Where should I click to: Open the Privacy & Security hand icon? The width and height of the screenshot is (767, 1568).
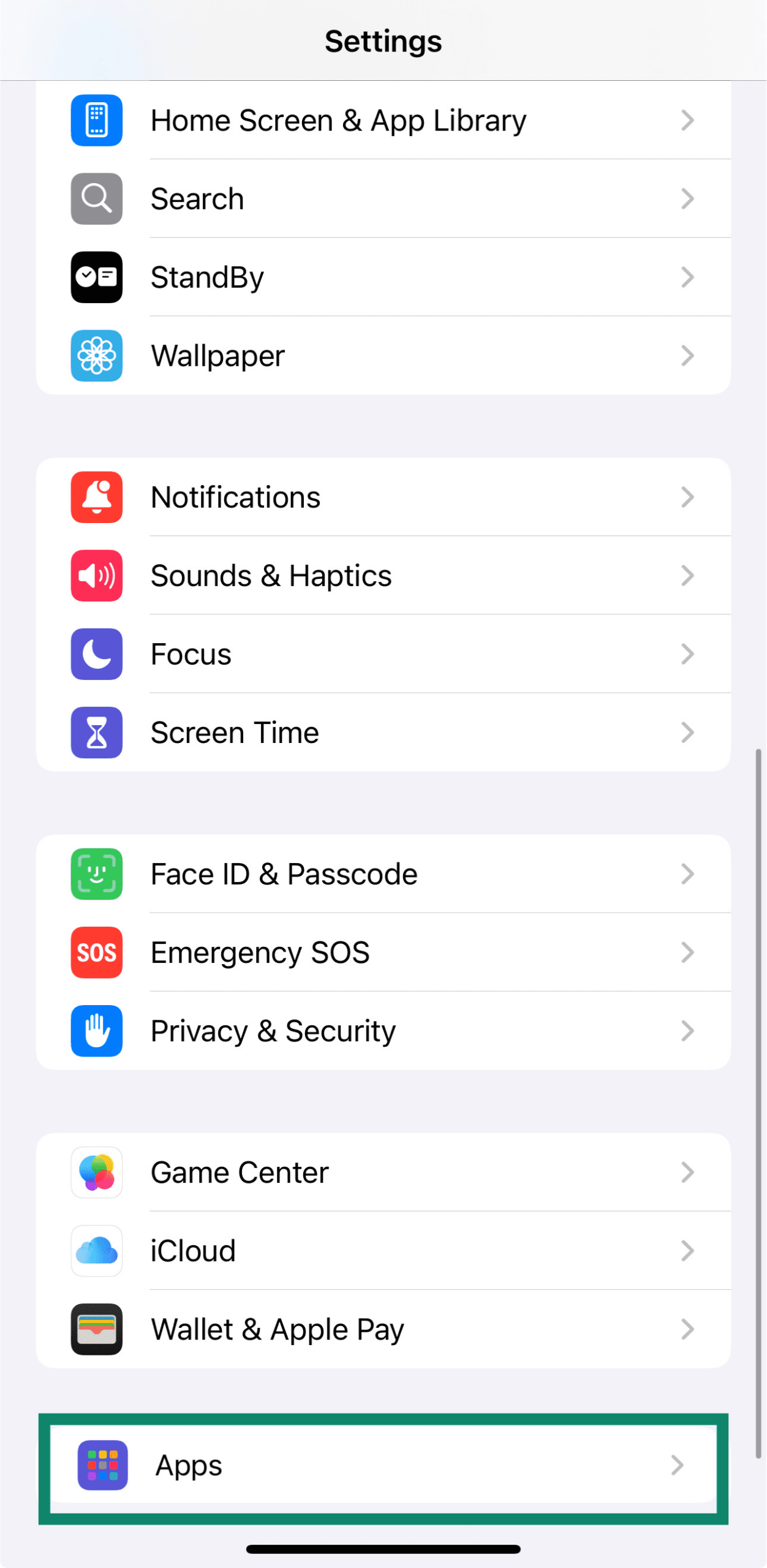click(96, 1031)
